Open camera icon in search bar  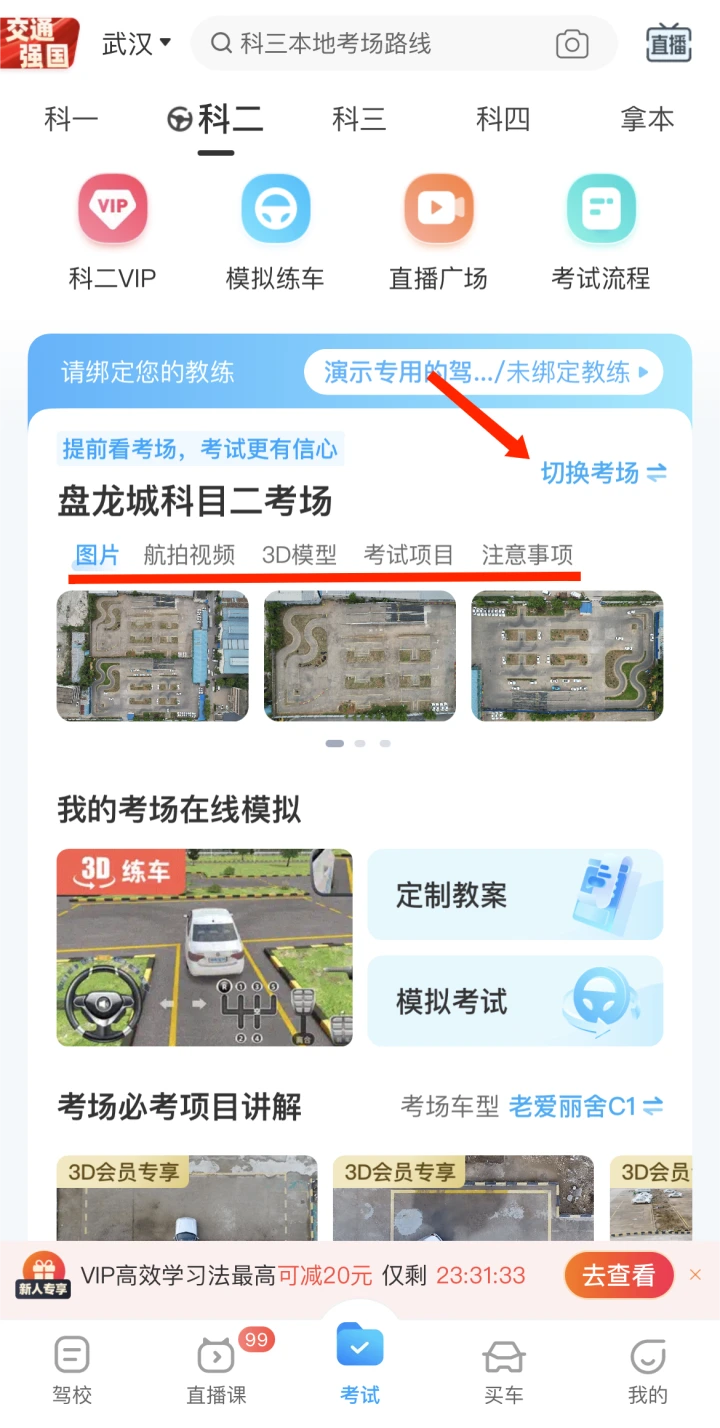(572, 43)
